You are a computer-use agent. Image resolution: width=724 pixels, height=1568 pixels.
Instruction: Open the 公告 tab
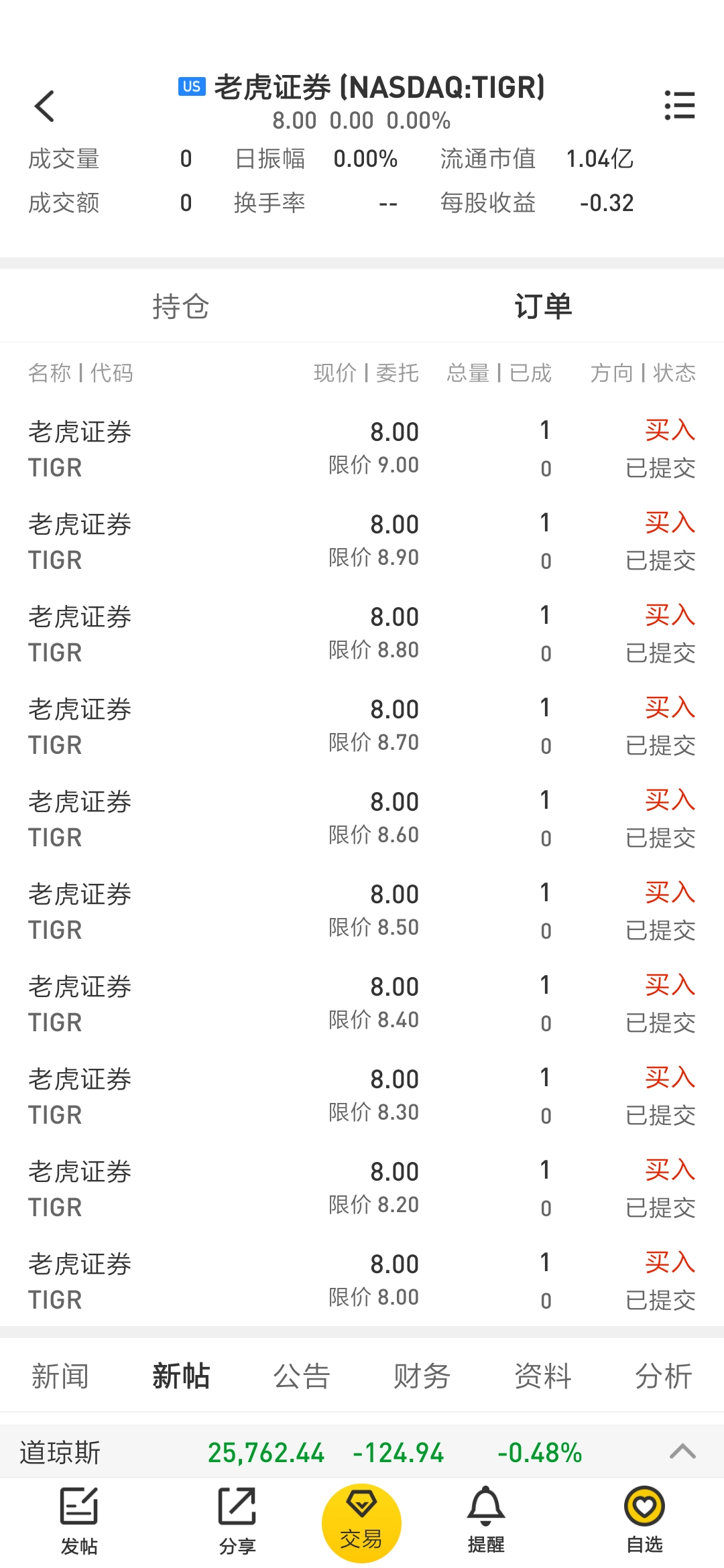pyautogui.click(x=302, y=1376)
